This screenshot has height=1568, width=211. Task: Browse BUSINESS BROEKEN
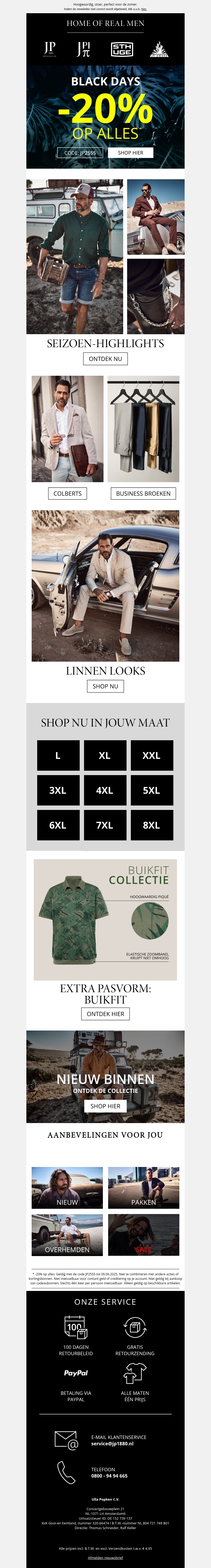coord(143,494)
